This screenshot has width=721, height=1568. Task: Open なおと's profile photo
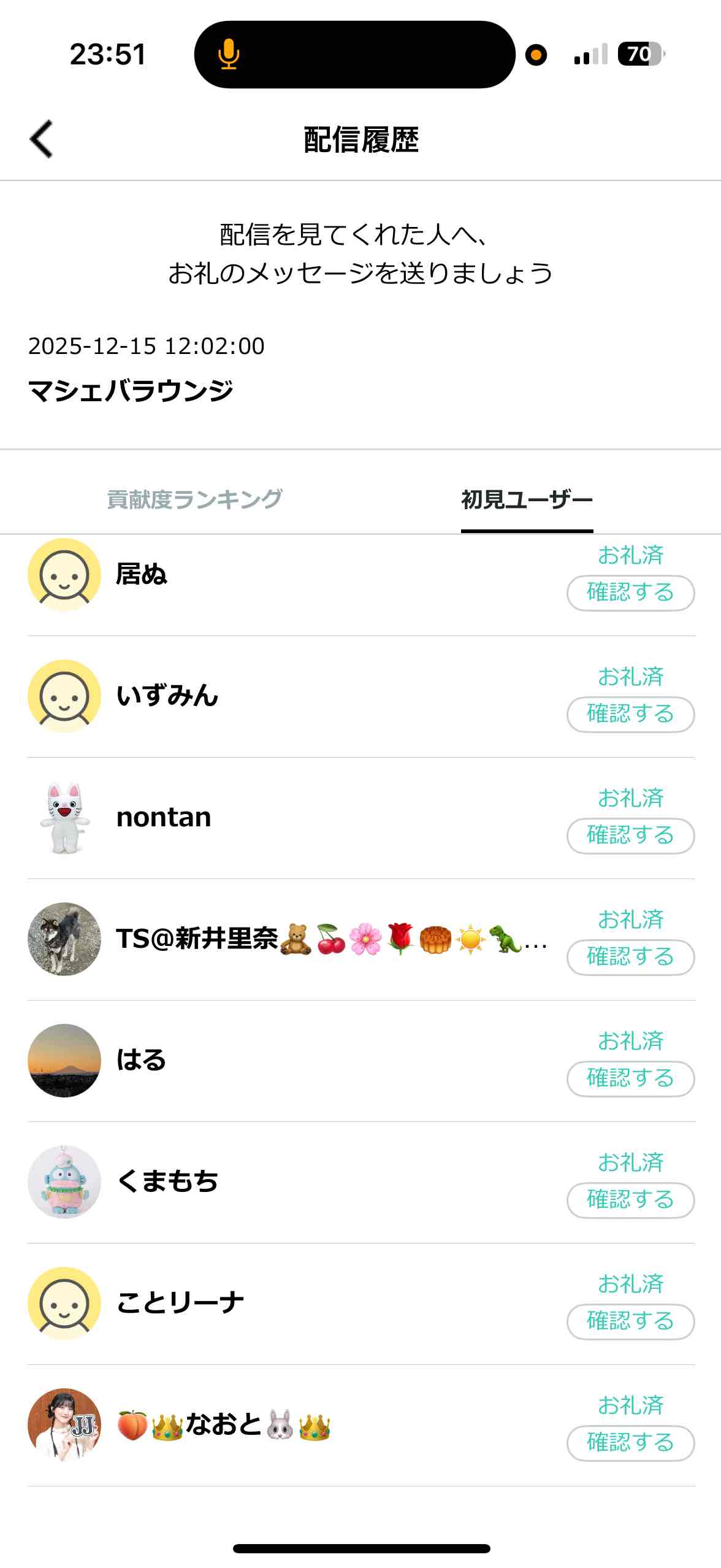click(64, 1425)
